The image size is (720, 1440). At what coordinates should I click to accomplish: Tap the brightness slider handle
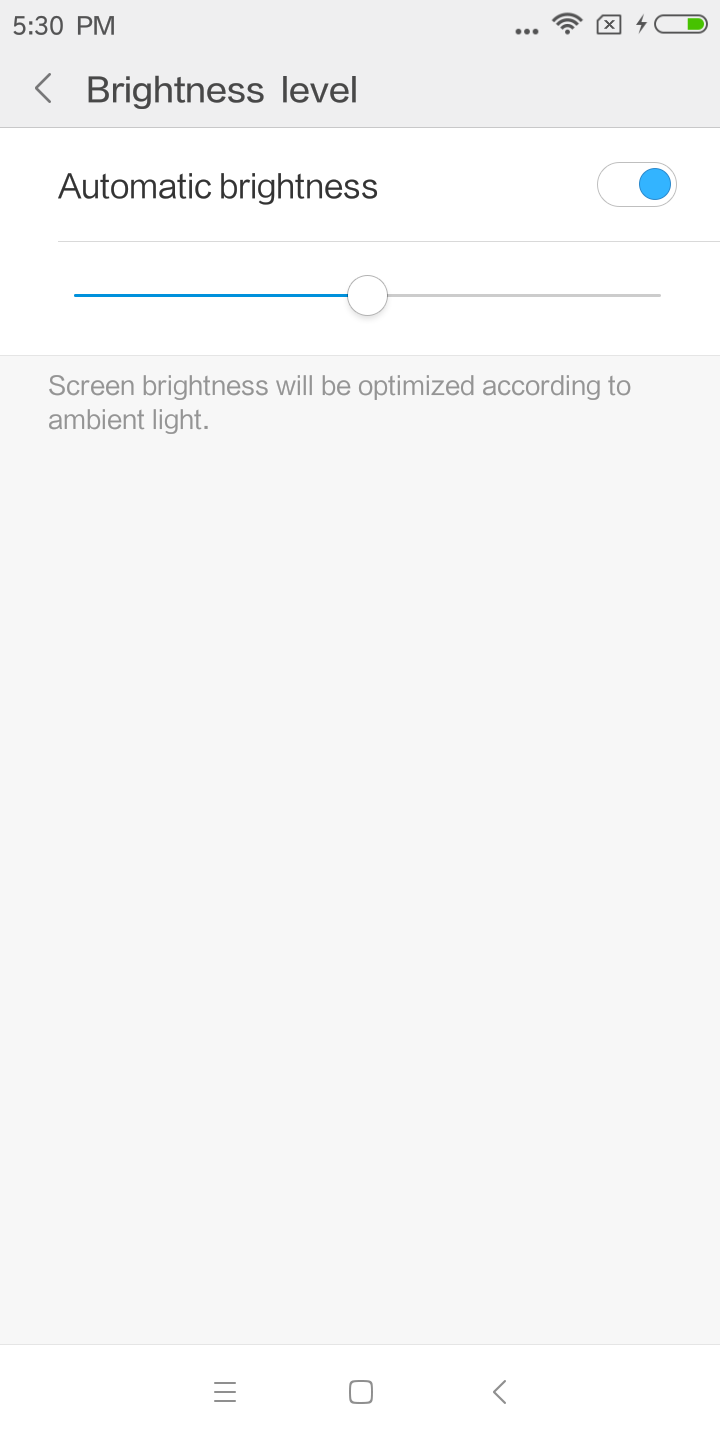pyautogui.click(x=368, y=296)
